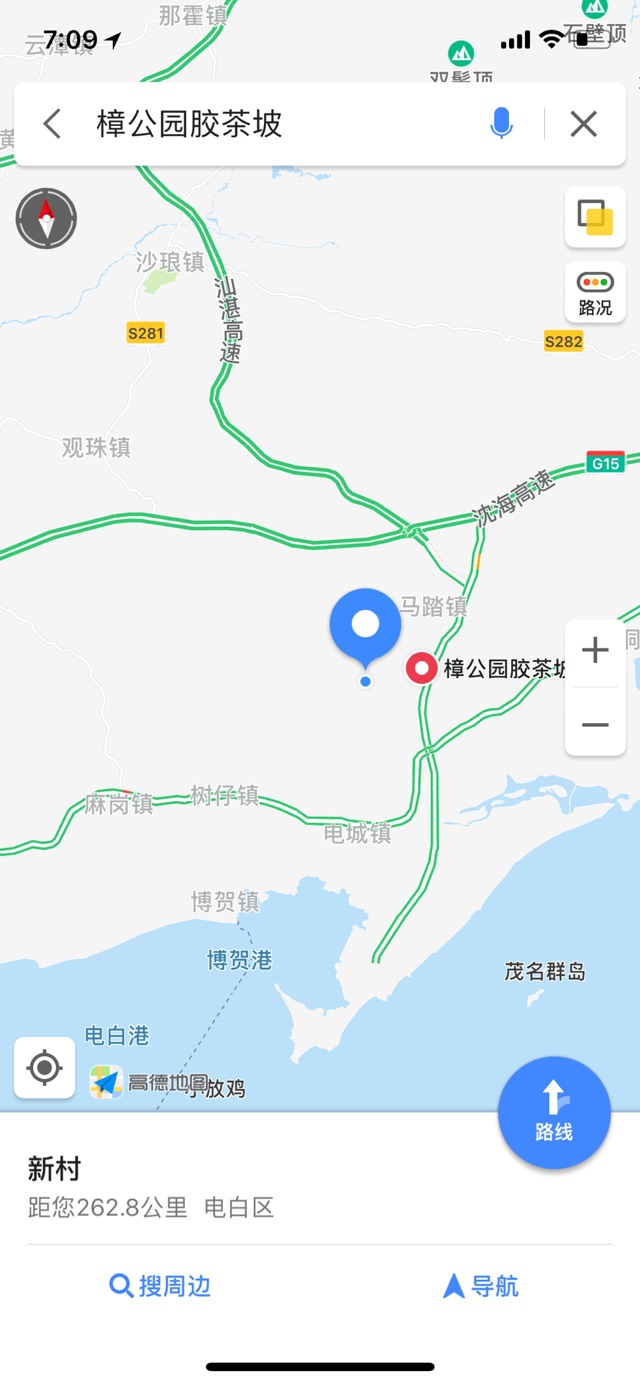Start voice search with the microphone
The height and width of the screenshot is (1385, 640).
tap(501, 124)
